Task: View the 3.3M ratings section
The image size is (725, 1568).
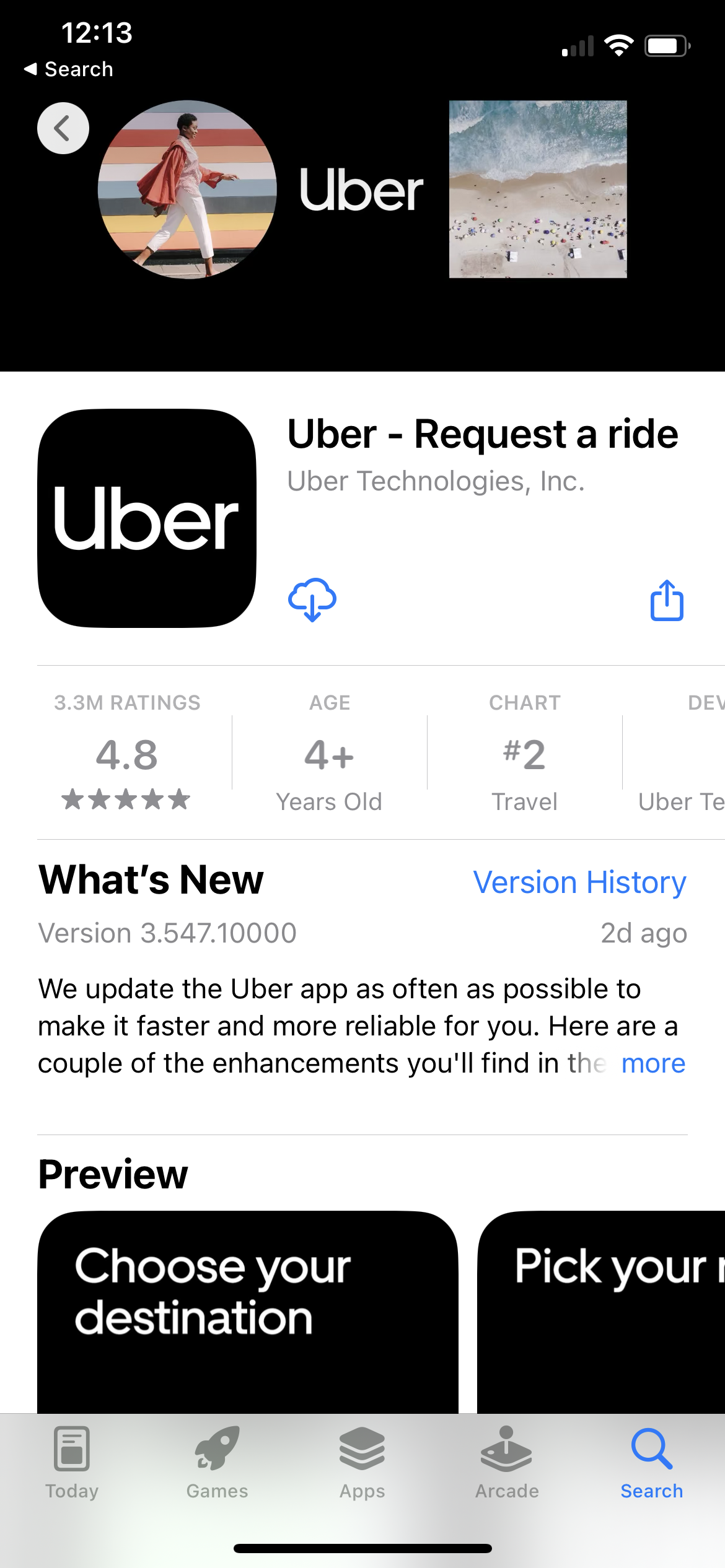Action: [127, 752]
